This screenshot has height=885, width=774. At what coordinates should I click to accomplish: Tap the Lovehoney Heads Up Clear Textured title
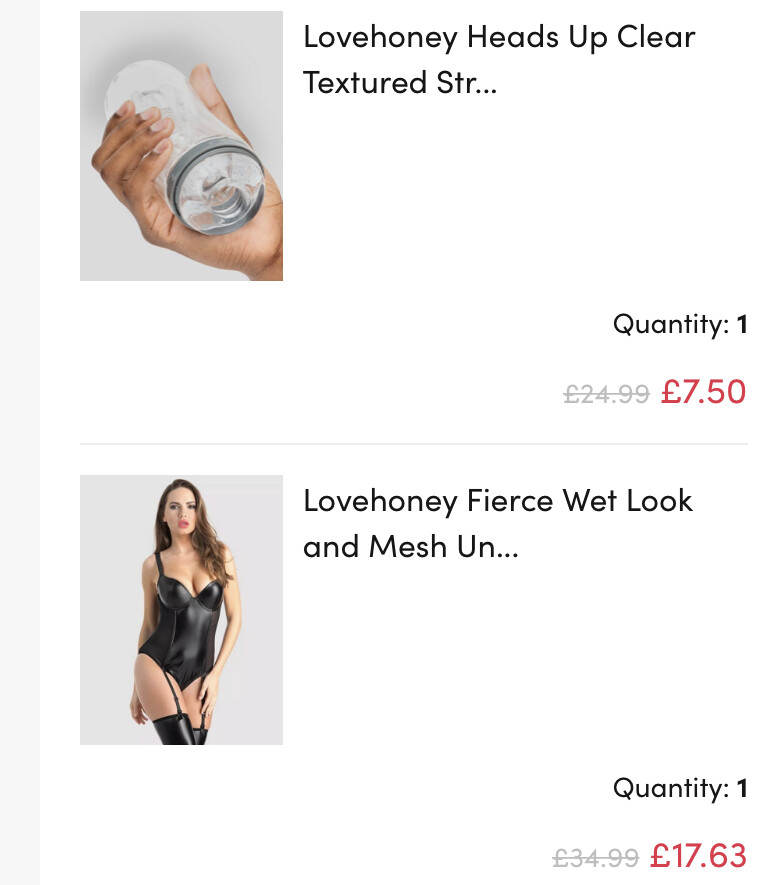click(x=498, y=60)
